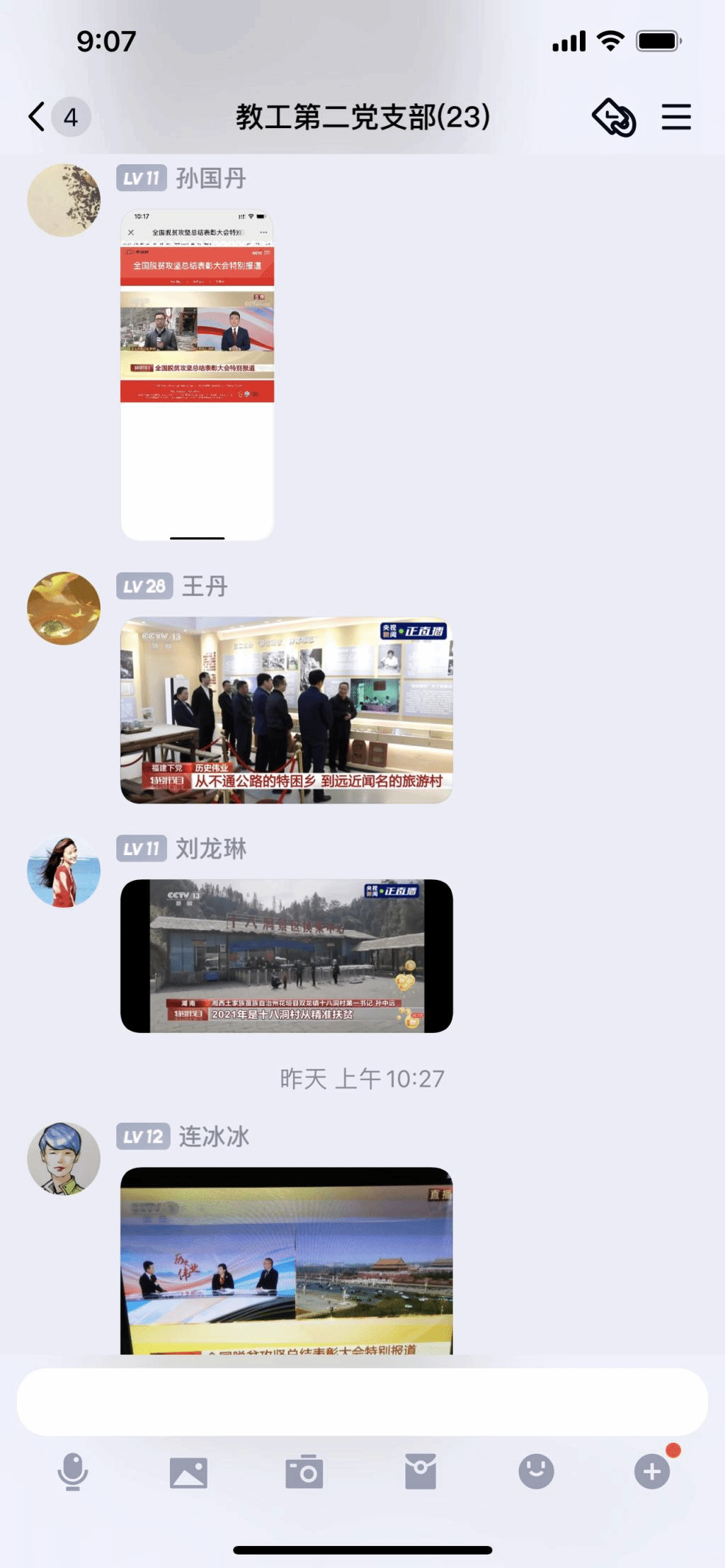View the photo sent by 王丹
The image size is (725, 1568).
pos(286,710)
